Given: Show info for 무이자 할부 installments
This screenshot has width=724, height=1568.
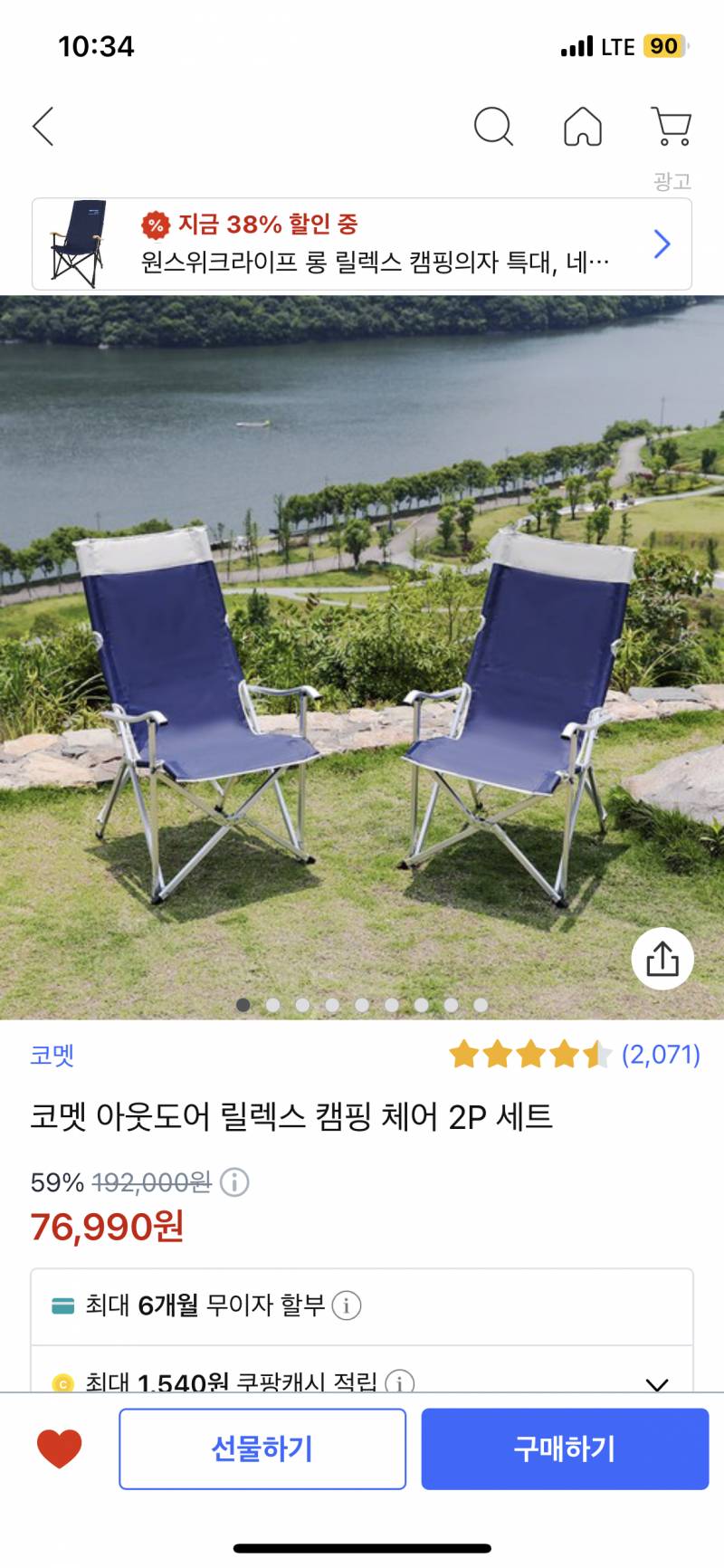Looking at the screenshot, I should [x=347, y=1305].
